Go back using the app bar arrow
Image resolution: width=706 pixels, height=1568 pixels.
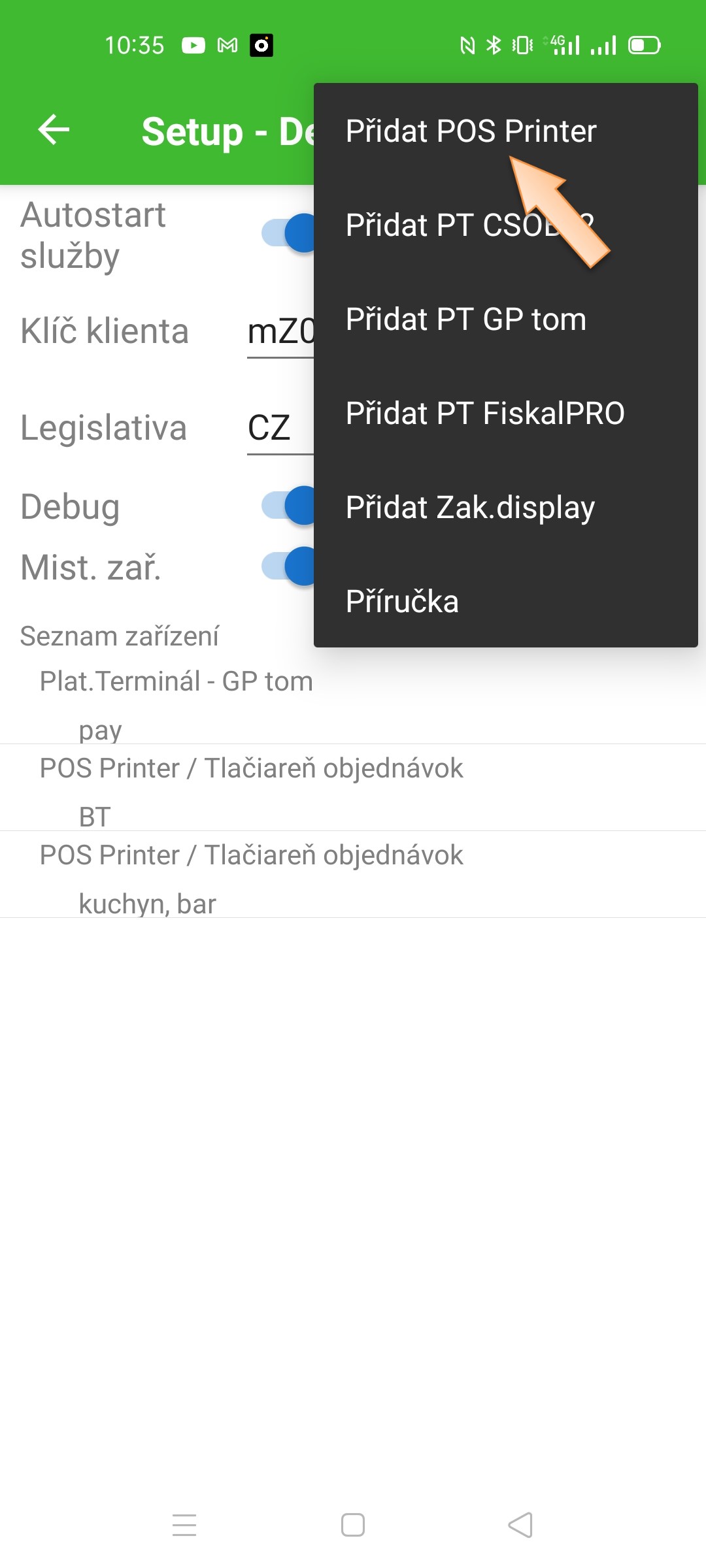[x=54, y=129]
